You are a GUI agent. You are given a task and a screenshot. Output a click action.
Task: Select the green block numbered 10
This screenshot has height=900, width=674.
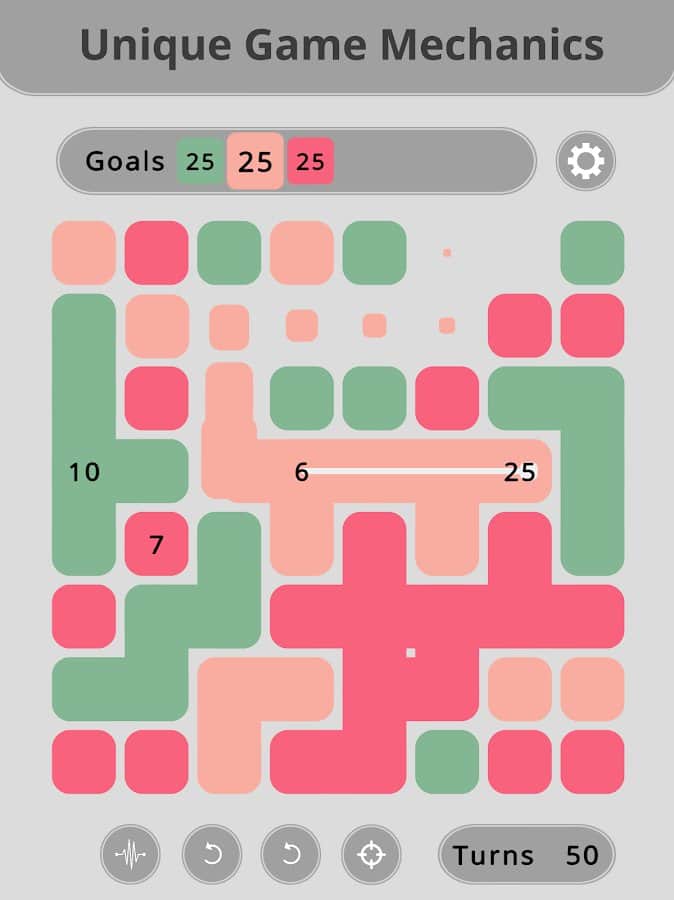tap(85, 472)
